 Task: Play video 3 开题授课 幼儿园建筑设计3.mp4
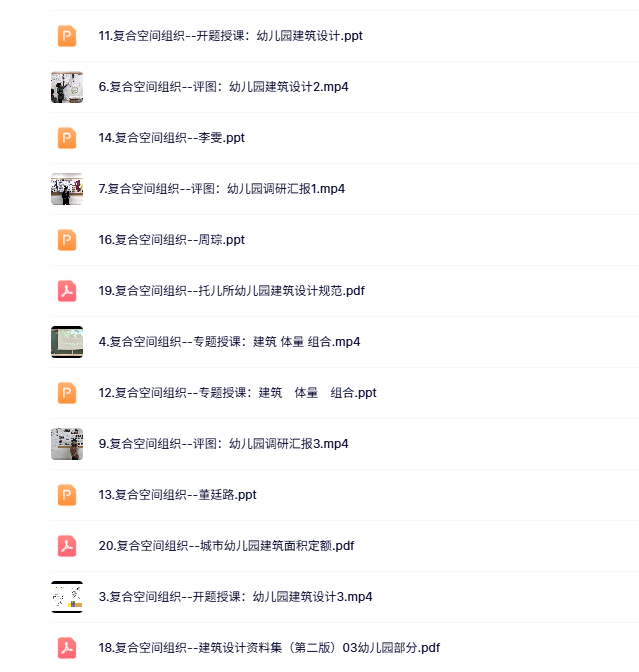coord(235,597)
